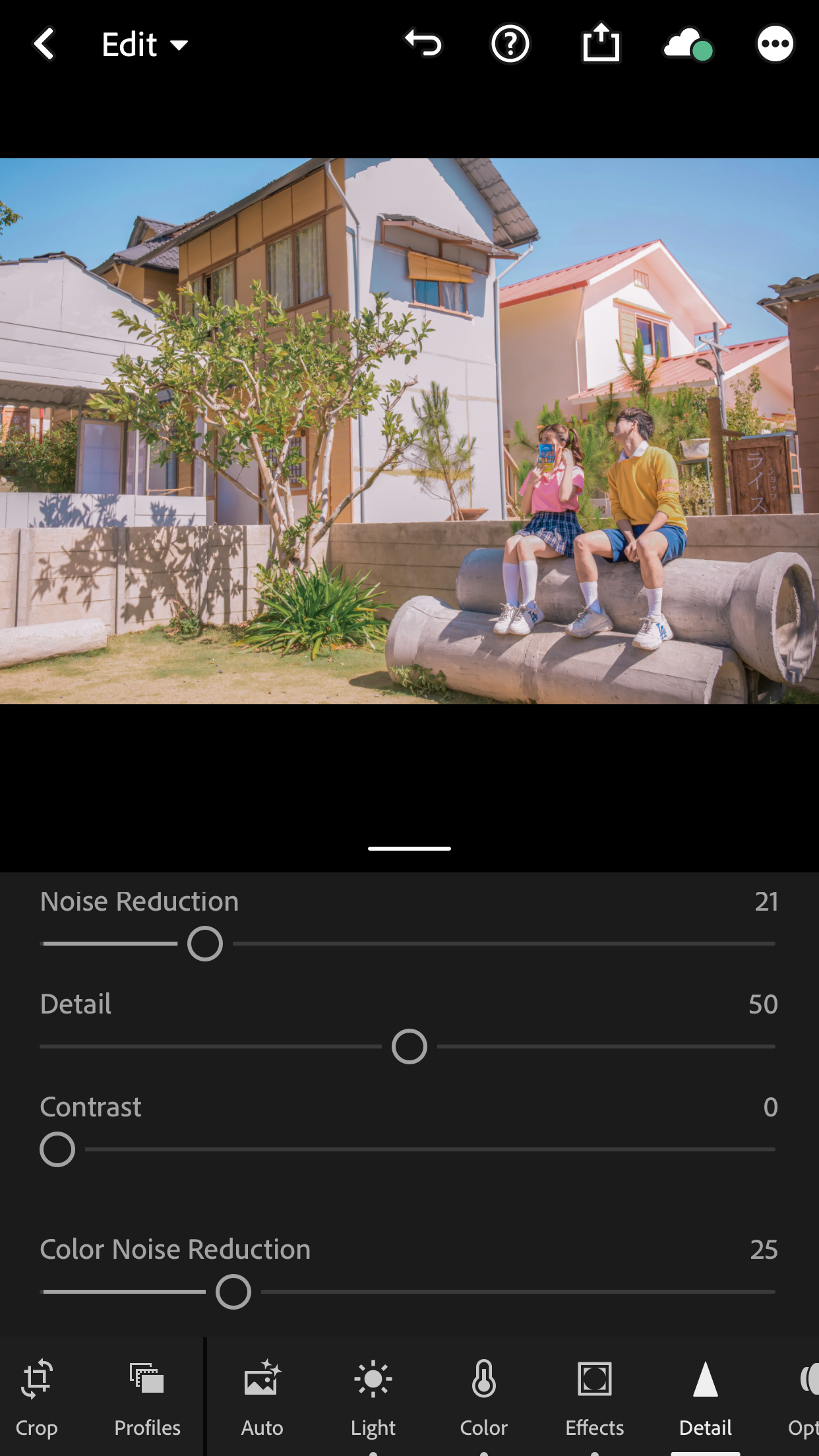Share the edited photo
Screen dimensions: 819x1456
click(601, 43)
